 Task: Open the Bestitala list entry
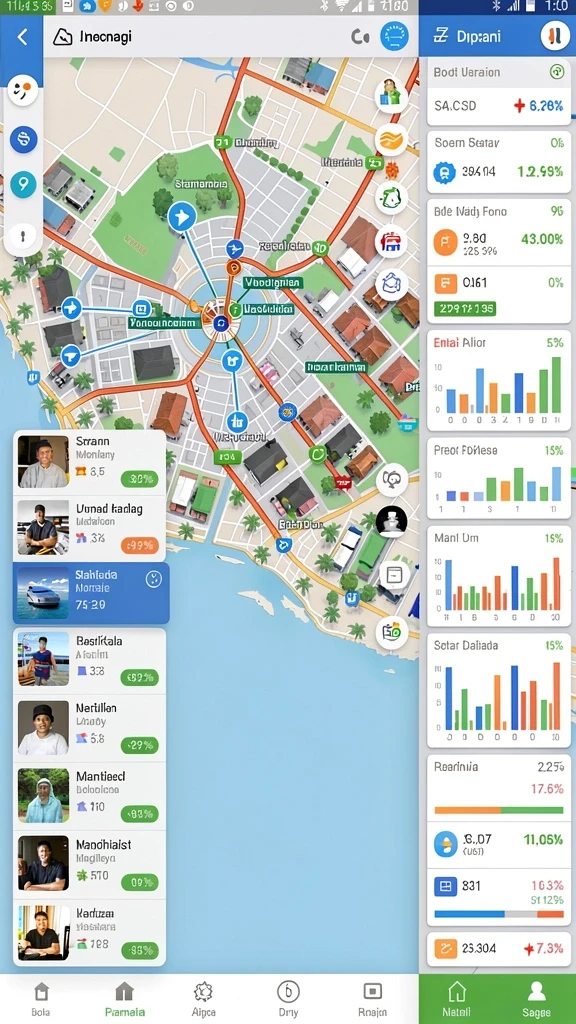89,661
